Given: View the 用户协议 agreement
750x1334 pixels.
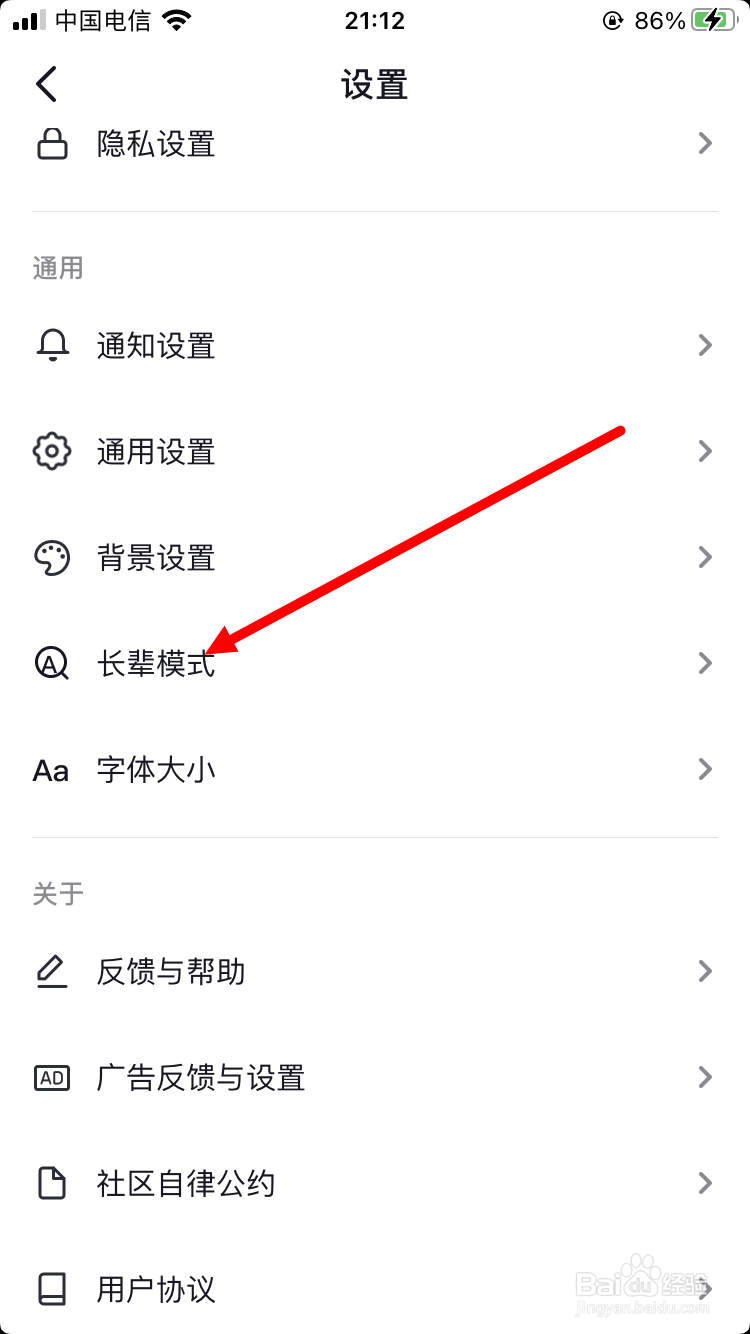Looking at the screenshot, I should point(375,1289).
